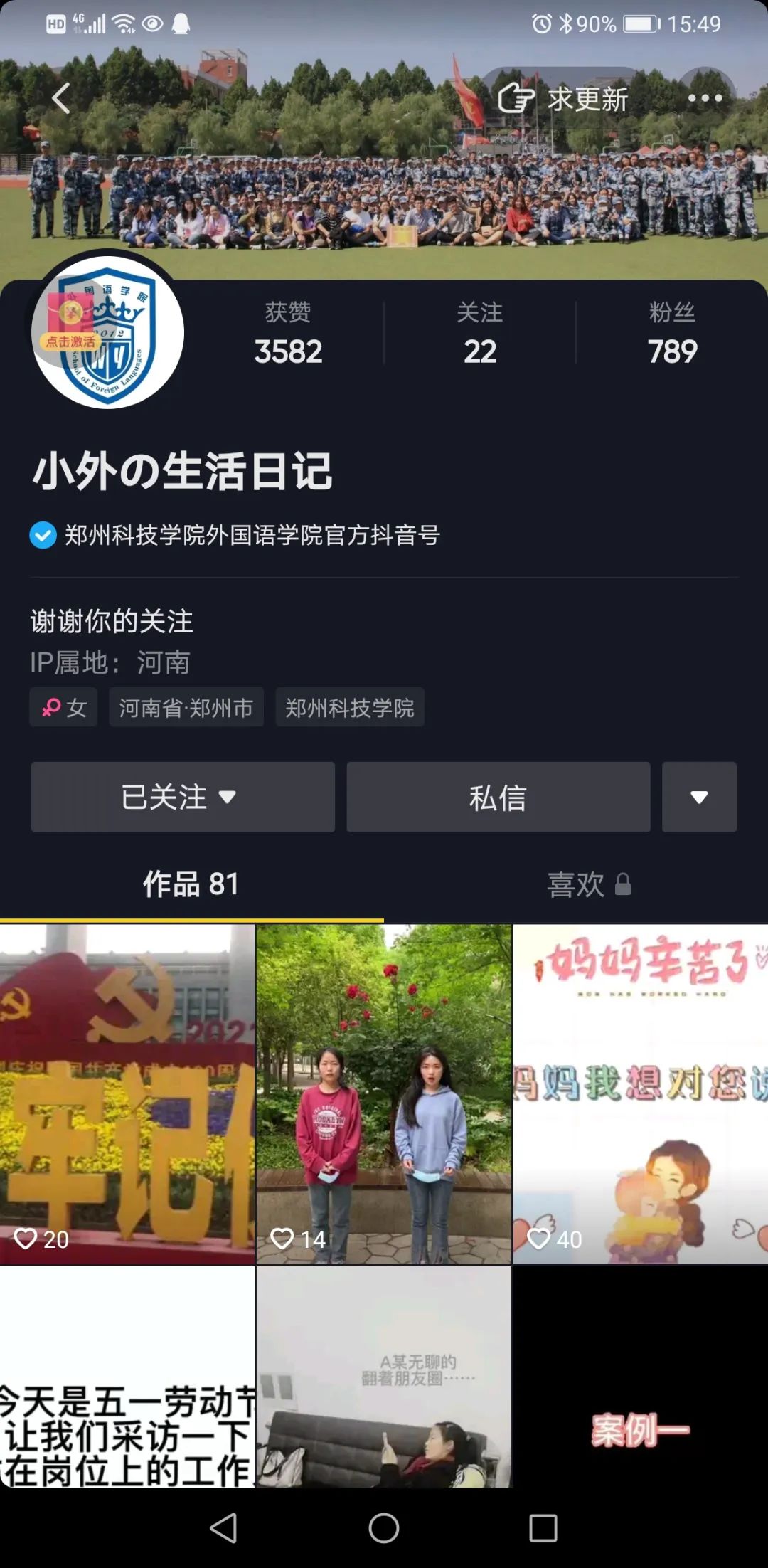View the 关注 following list
This screenshot has height=1568, width=768.
[x=480, y=333]
